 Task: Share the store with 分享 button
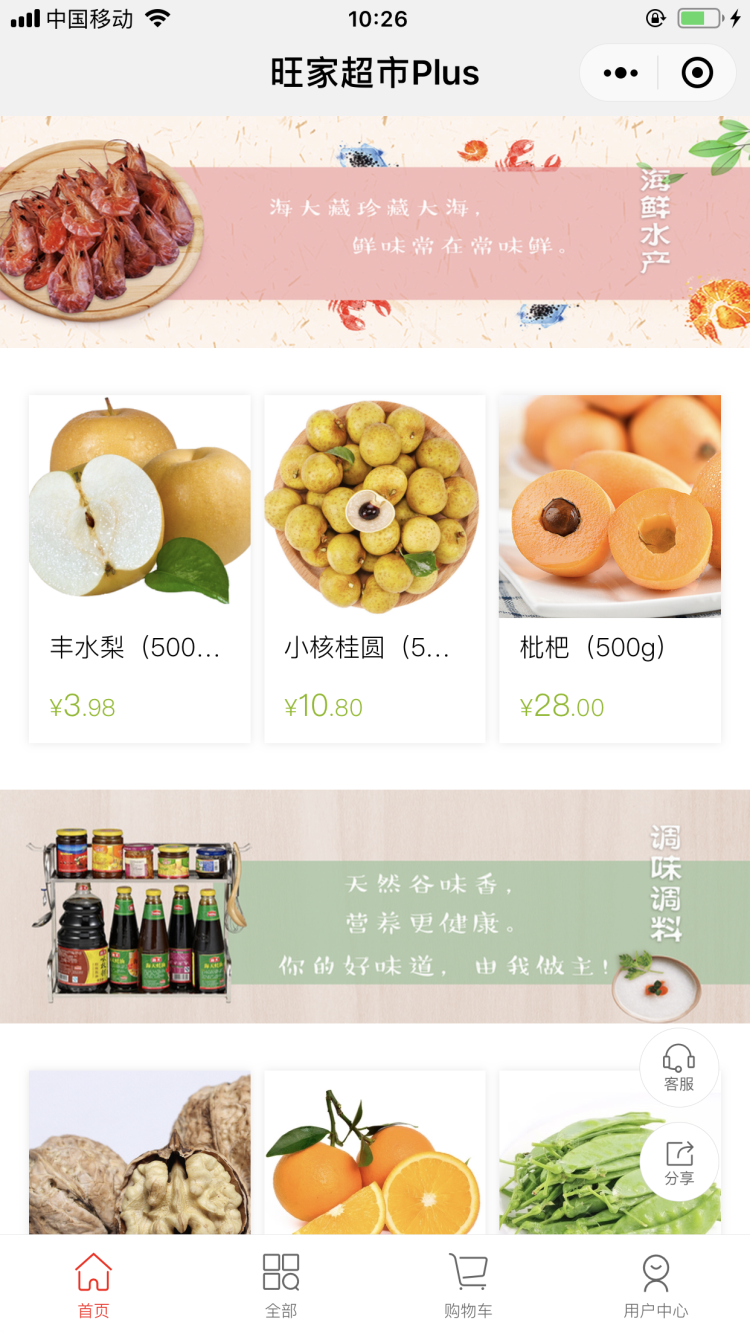pos(679,1162)
